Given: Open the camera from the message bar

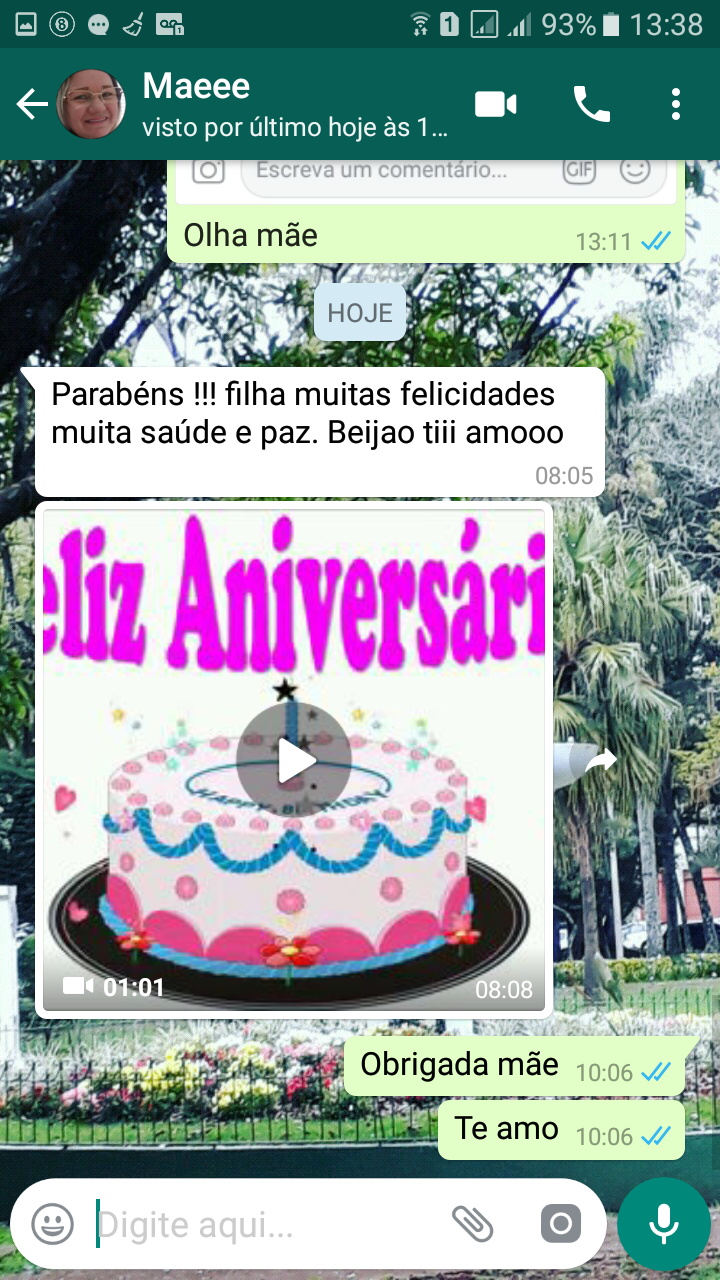Looking at the screenshot, I should click(560, 1223).
